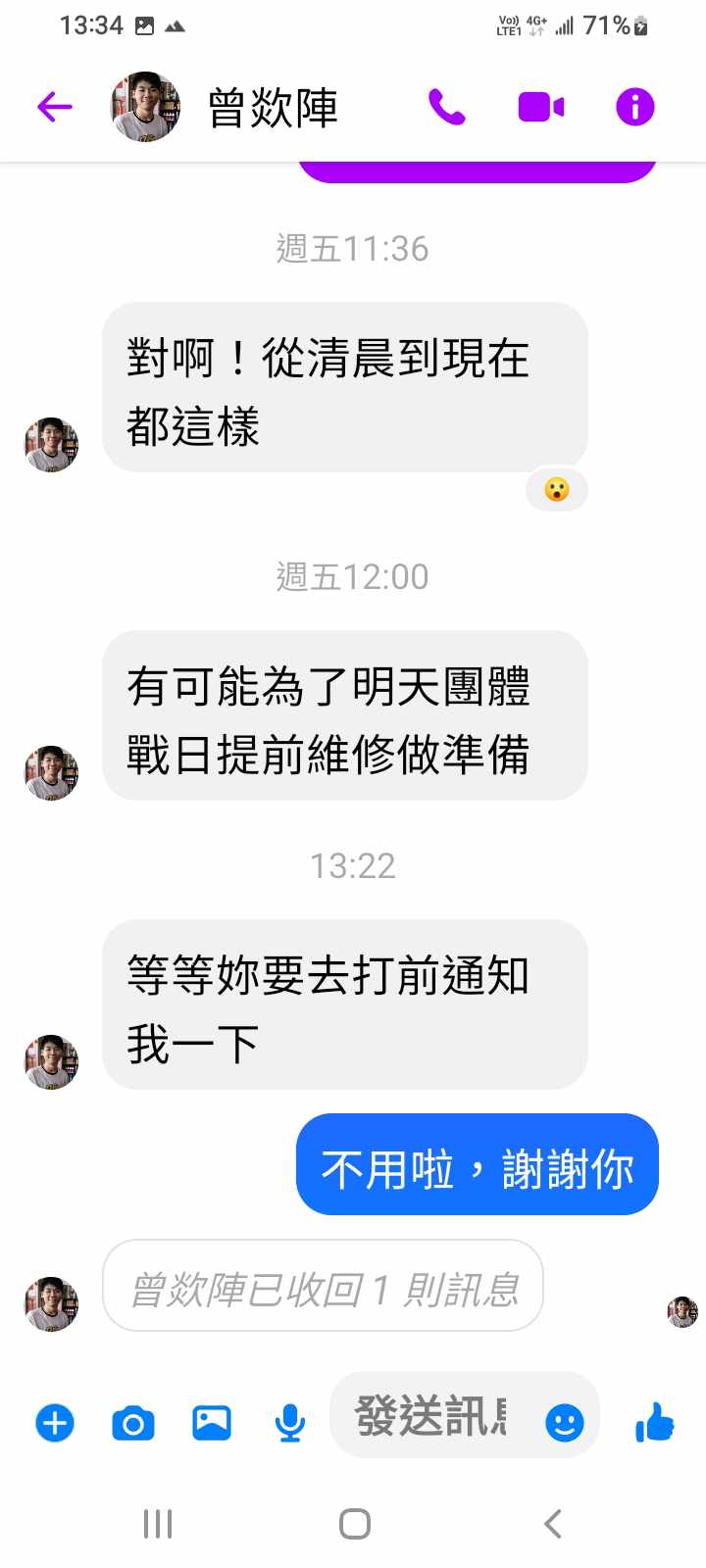Image resolution: width=706 pixels, height=1568 pixels.
Task: Open the photo gallery picker
Action: tap(212, 1422)
